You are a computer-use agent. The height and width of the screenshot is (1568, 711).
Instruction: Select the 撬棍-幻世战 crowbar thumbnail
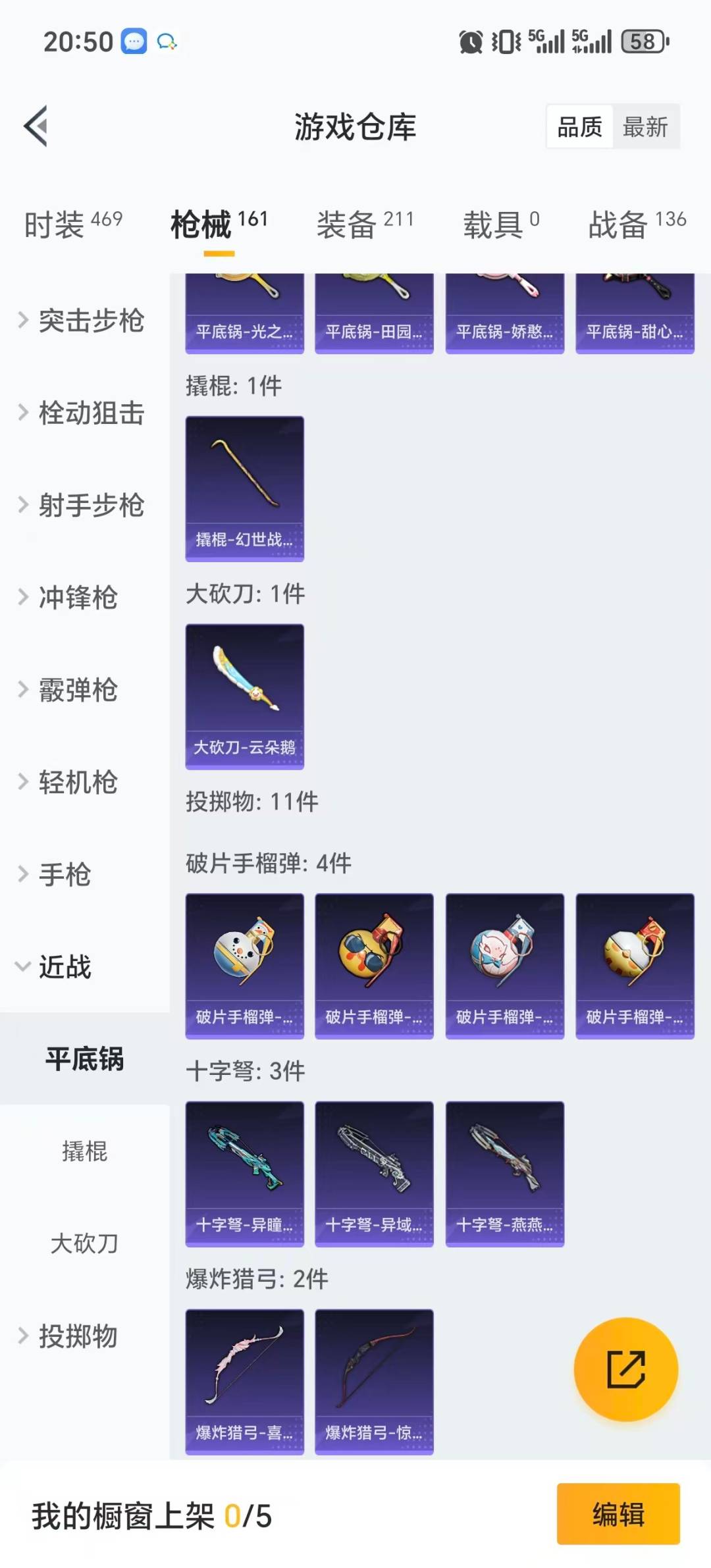(x=244, y=487)
